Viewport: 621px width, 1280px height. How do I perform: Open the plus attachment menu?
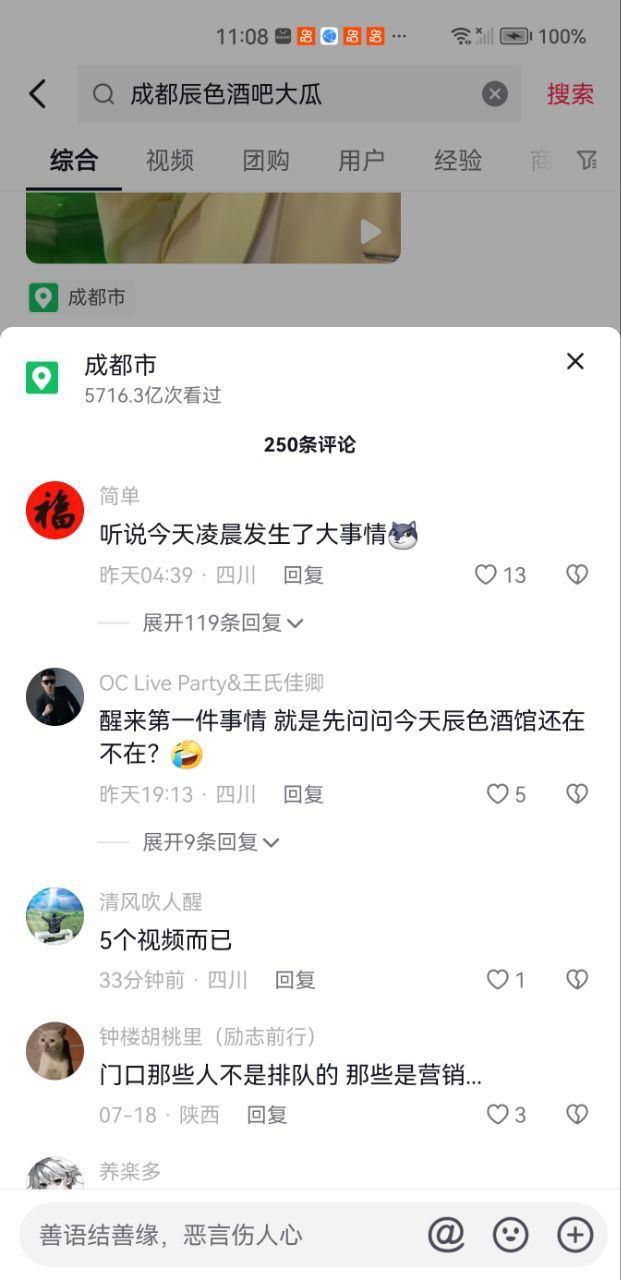pyautogui.click(x=575, y=1235)
